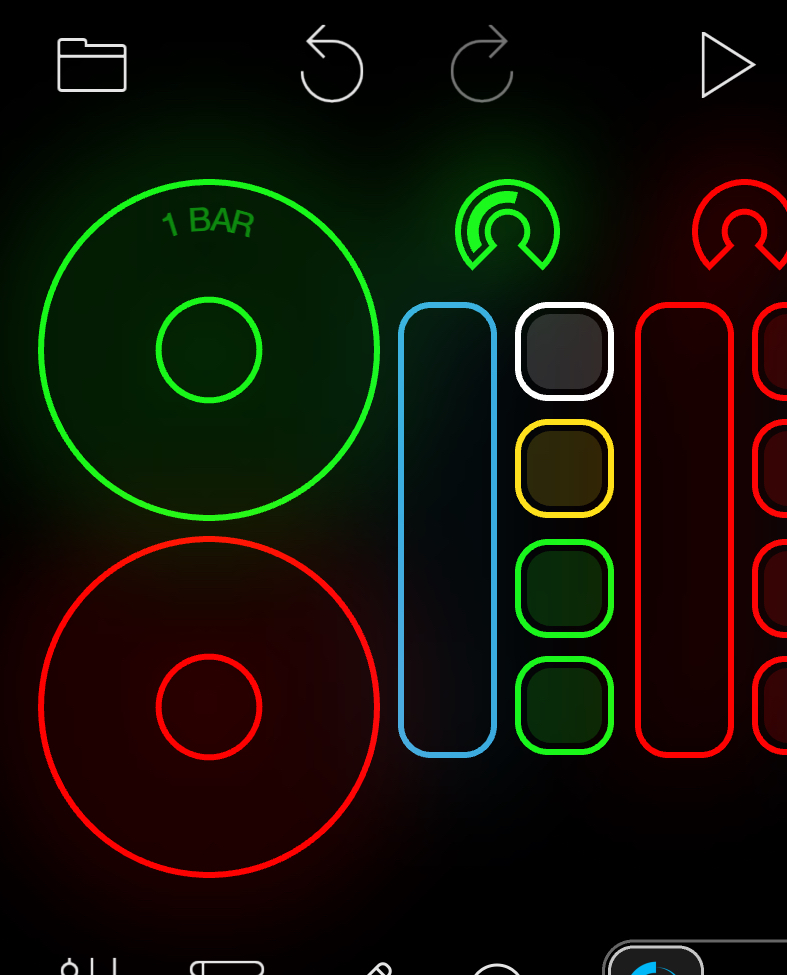
Task: Tap the large red loop circle
Action: (209, 707)
